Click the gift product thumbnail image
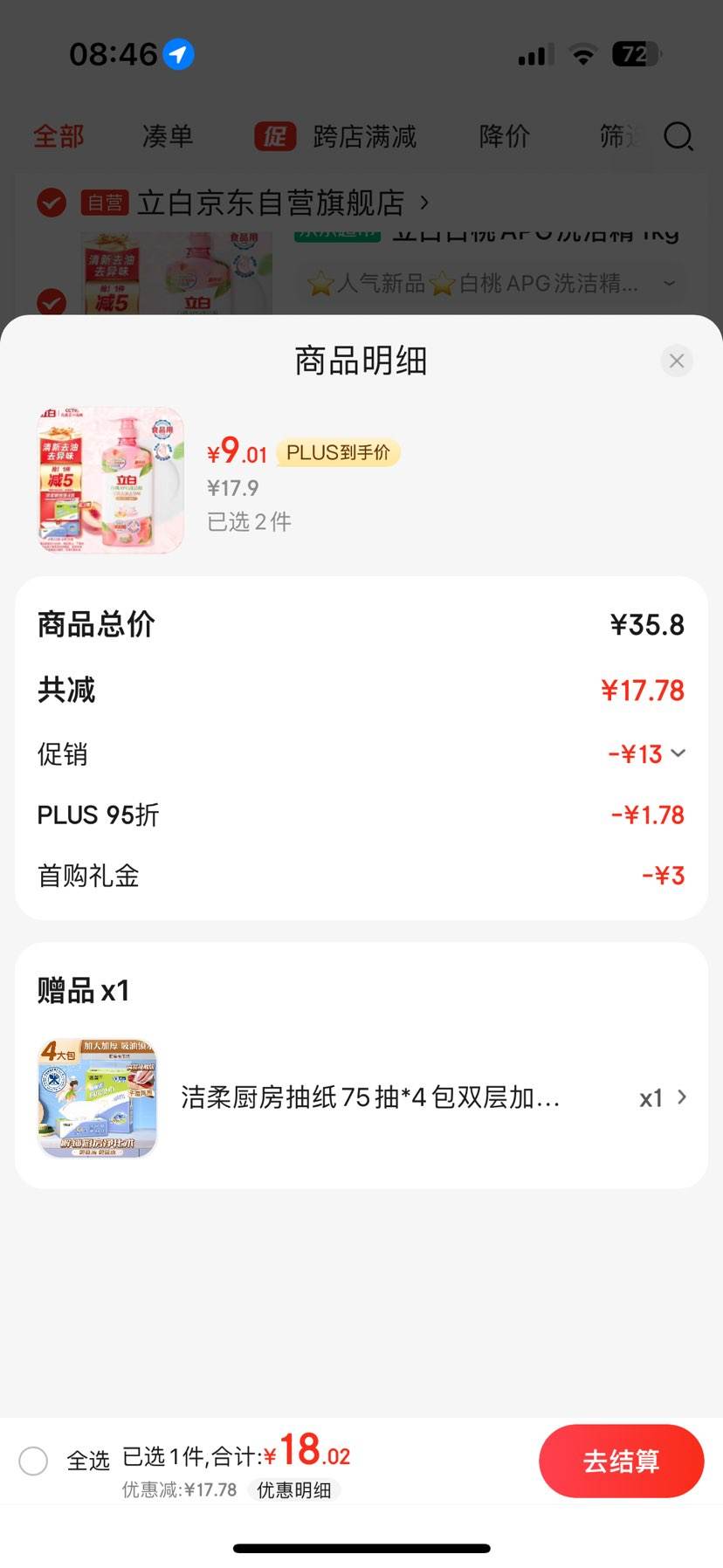The width and height of the screenshot is (723, 1568). (95, 1097)
